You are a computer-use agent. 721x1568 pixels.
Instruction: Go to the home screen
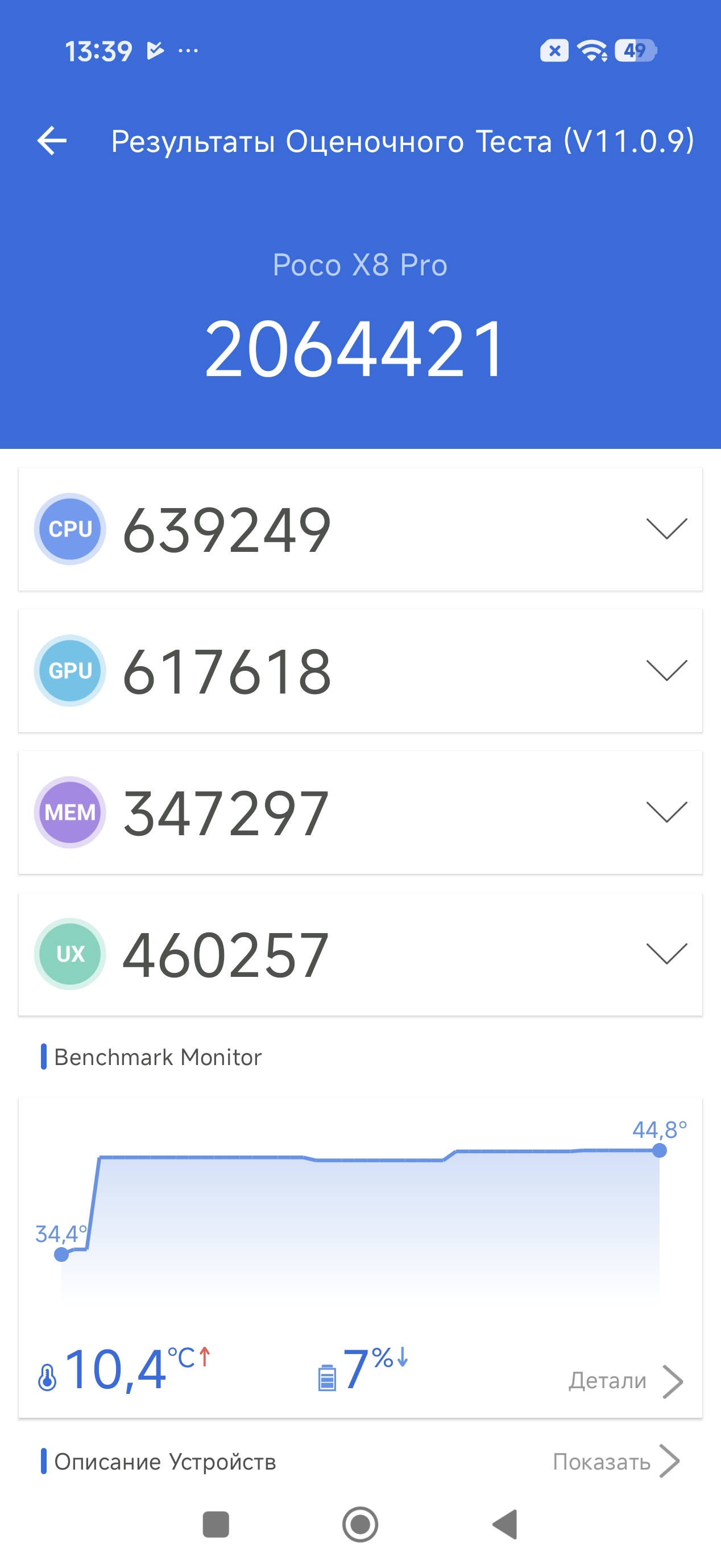360,1525
